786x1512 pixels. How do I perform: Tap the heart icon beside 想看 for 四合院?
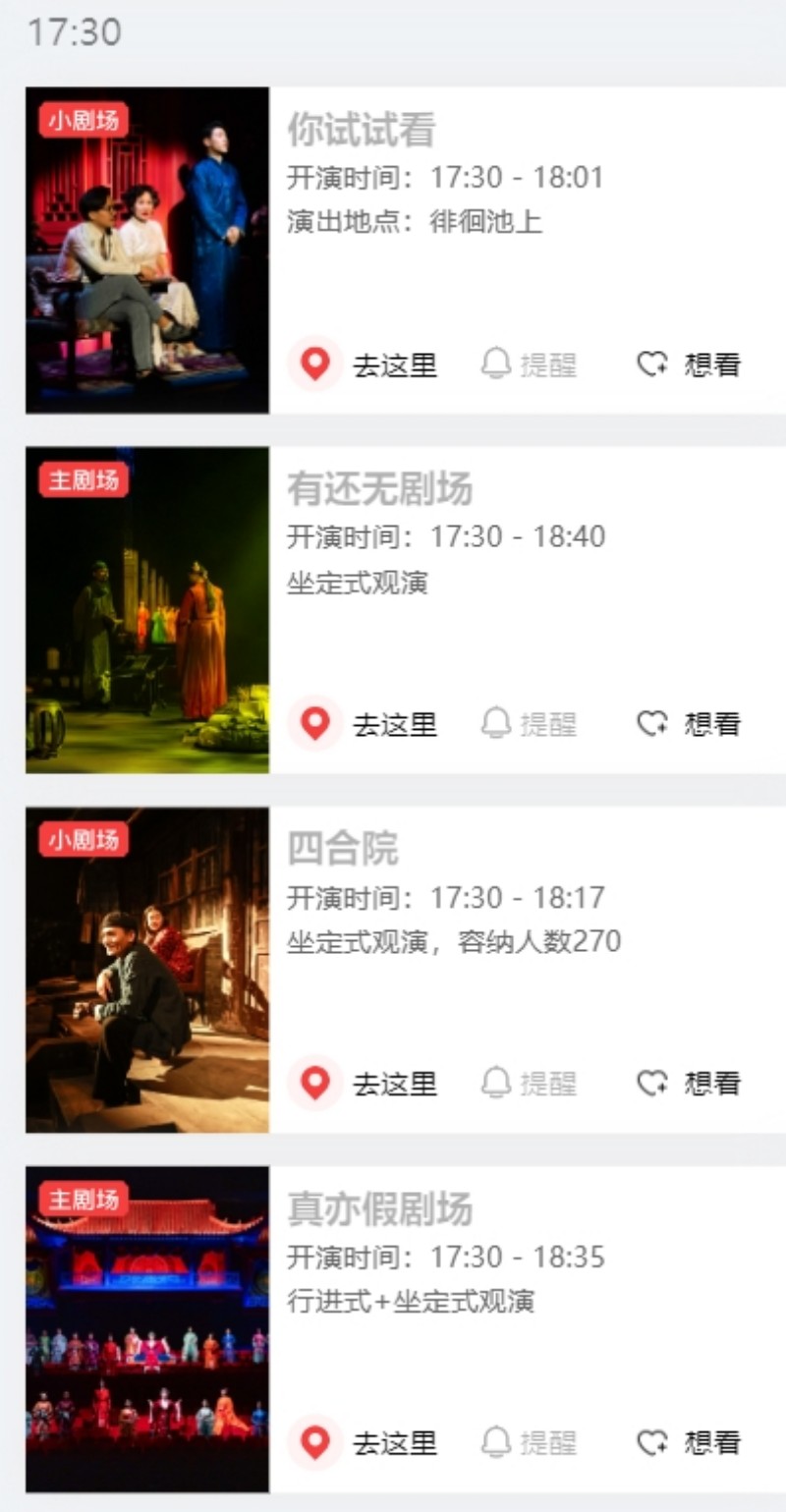pos(651,1084)
